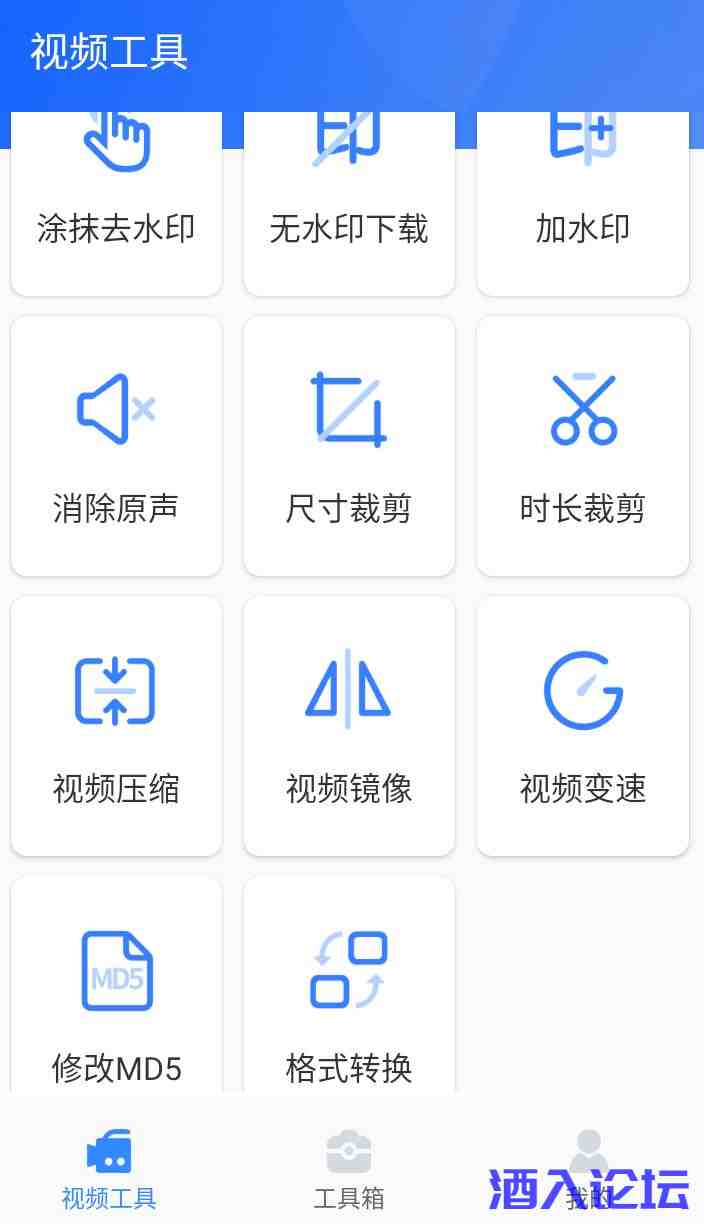Image resolution: width=704 pixels, height=1224 pixels.
Task: Open 尺寸裁剪 crop tool
Action: click(x=349, y=446)
